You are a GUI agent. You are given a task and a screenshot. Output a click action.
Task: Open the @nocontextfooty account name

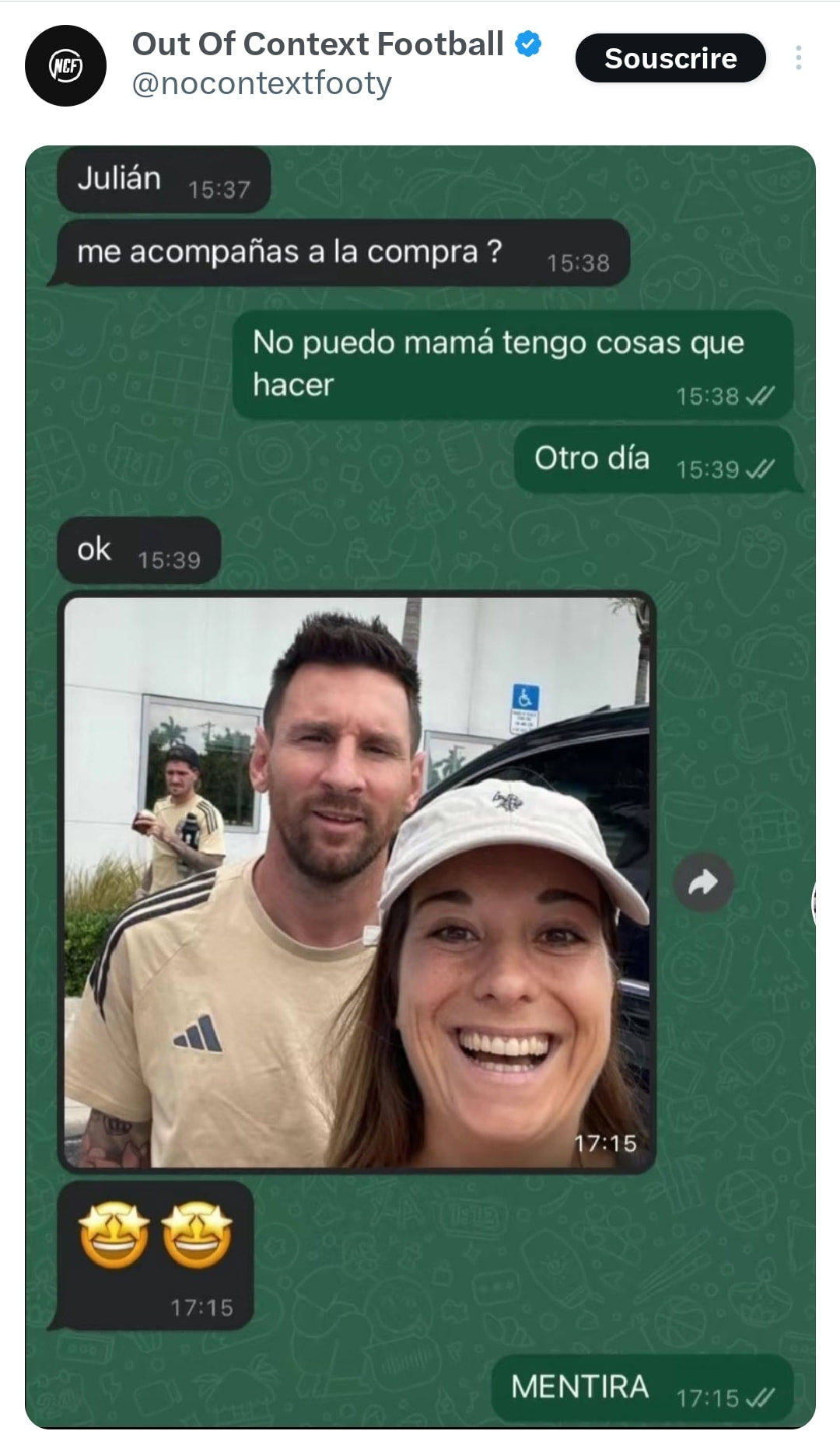click(x=261, y=83)
